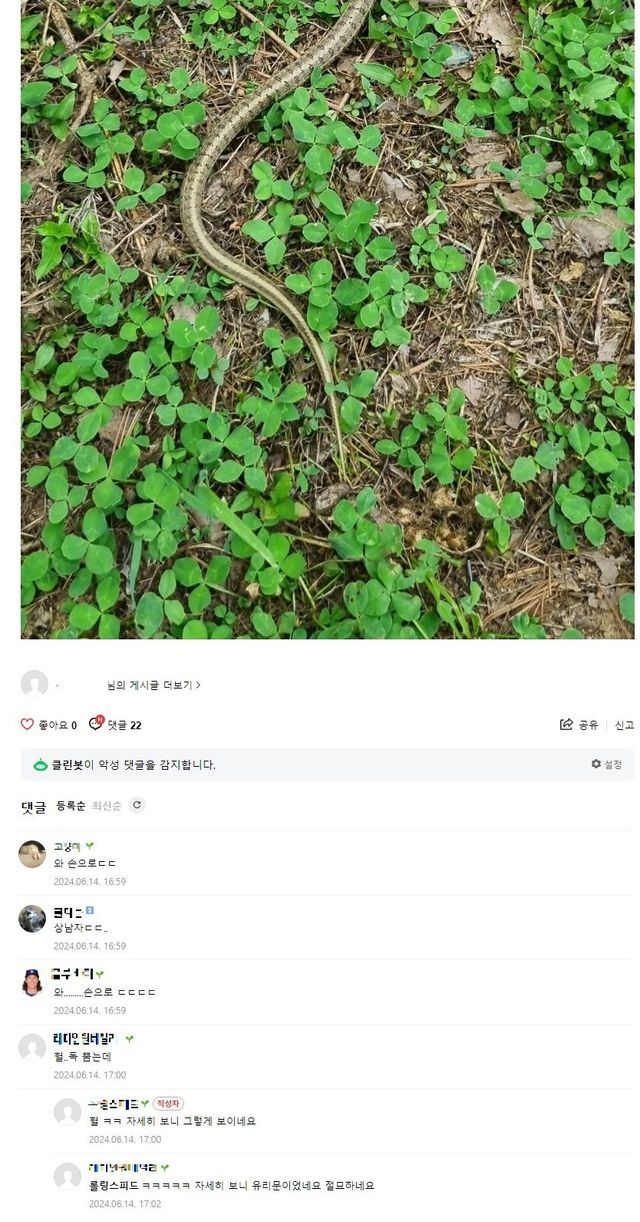Share the post via 공유
This screenshot has width=640, height=1222.
point(579,725)
